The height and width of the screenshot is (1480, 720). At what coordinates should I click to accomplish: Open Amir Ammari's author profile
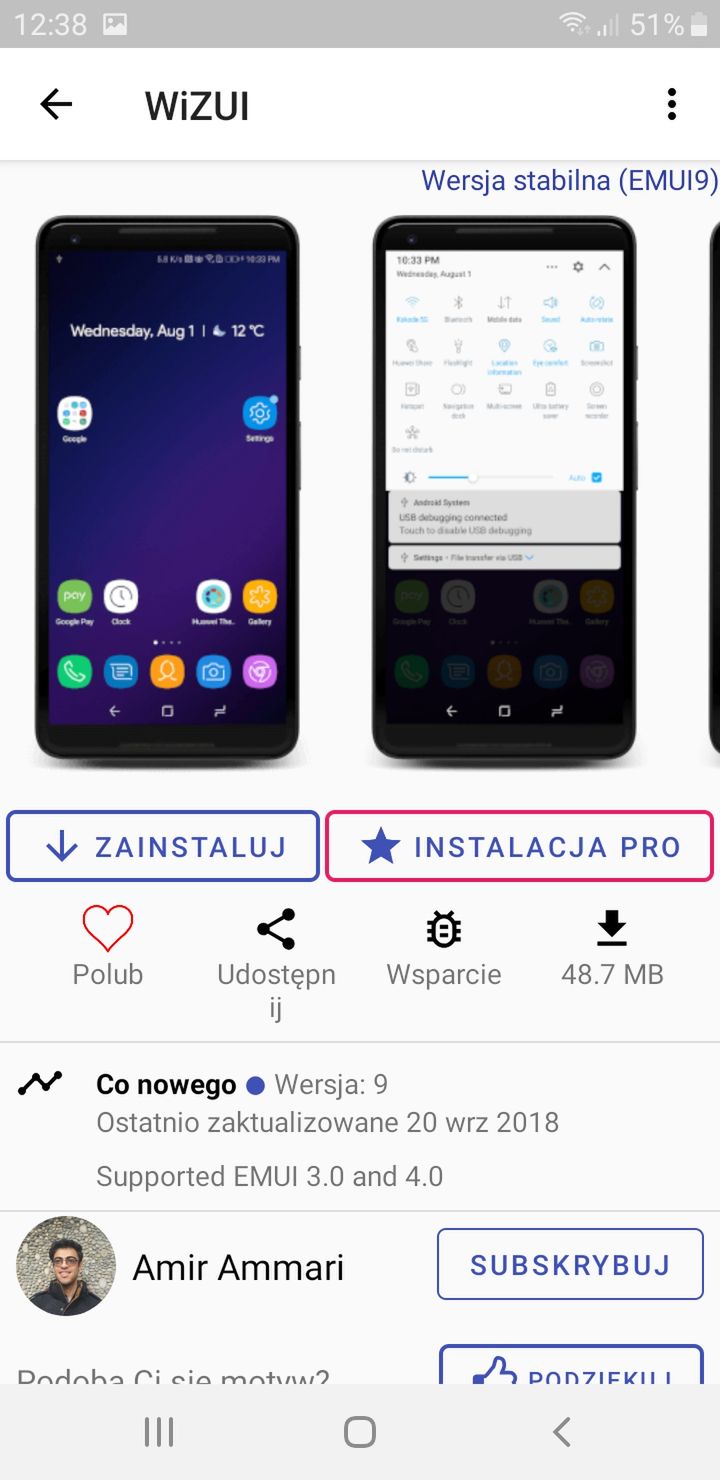pos(180,1266)
